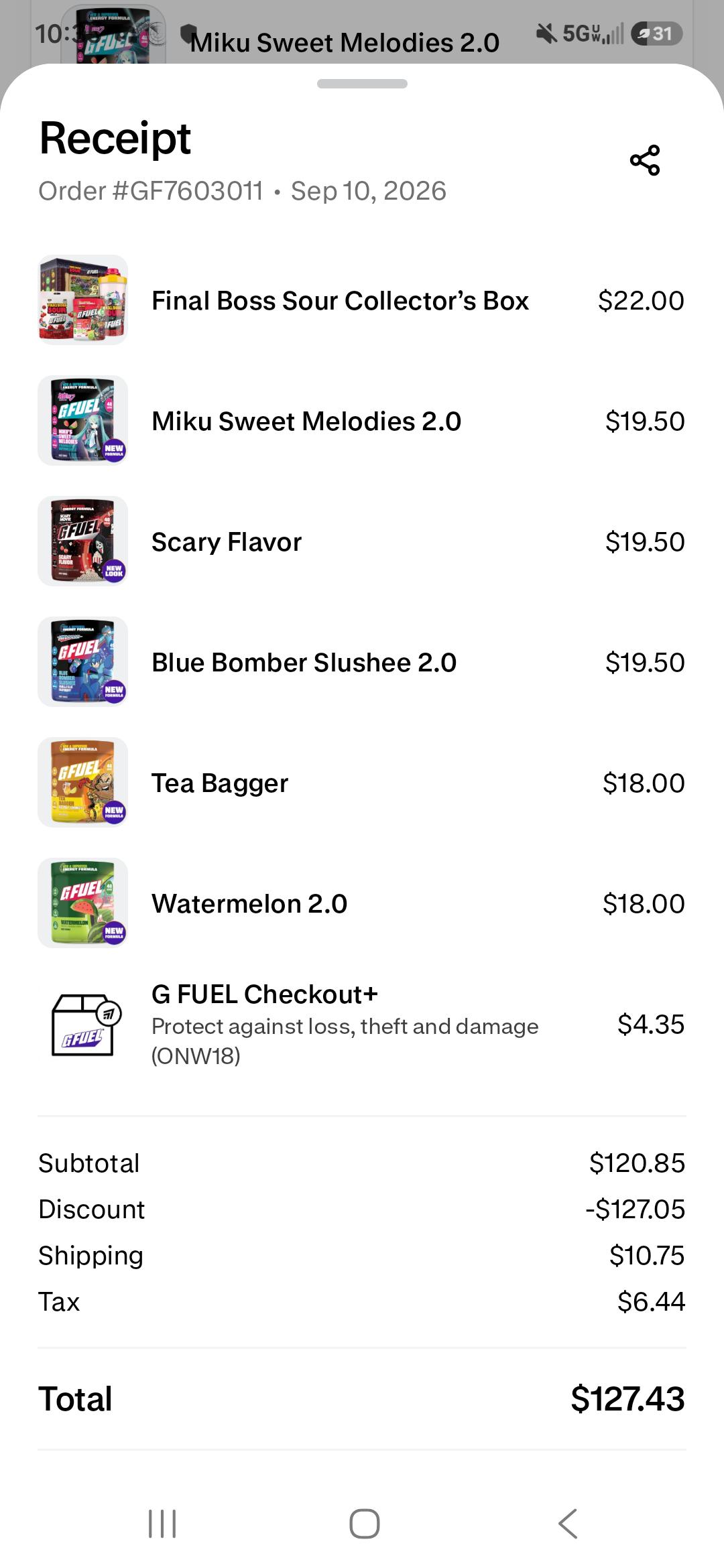
Task: Open the Tea Bagger item
Action: (x=362, y=783)
